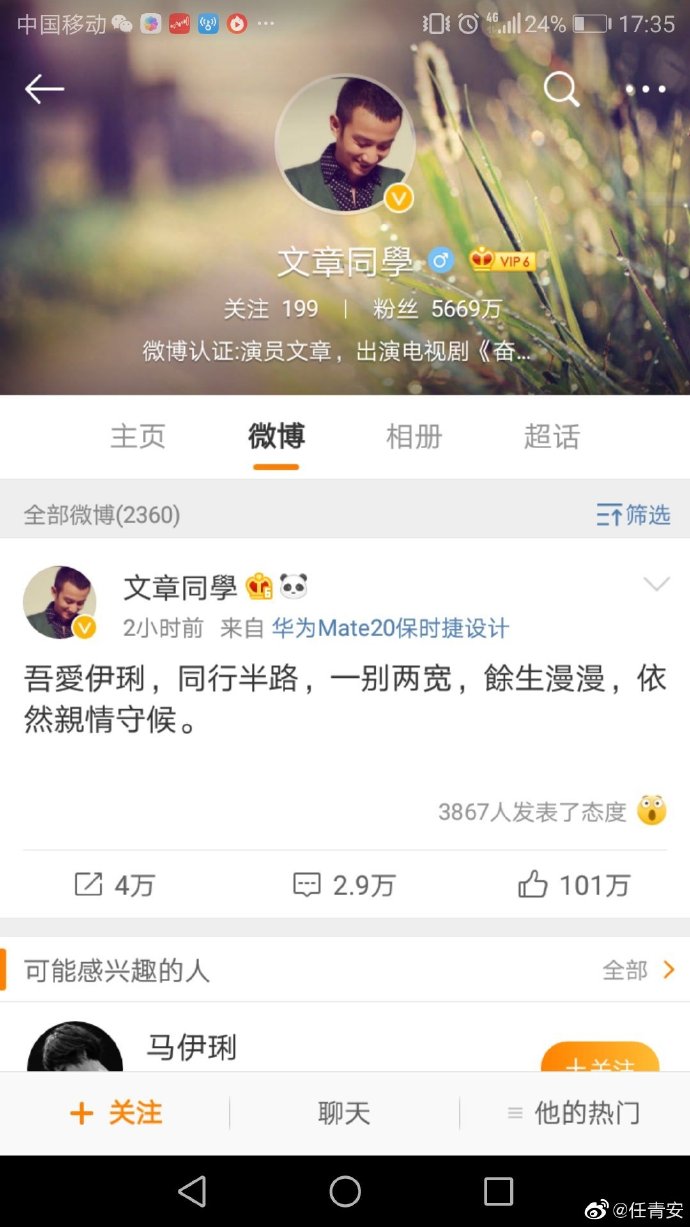
Task: Open the profile search icon
Action: (561, 89)
